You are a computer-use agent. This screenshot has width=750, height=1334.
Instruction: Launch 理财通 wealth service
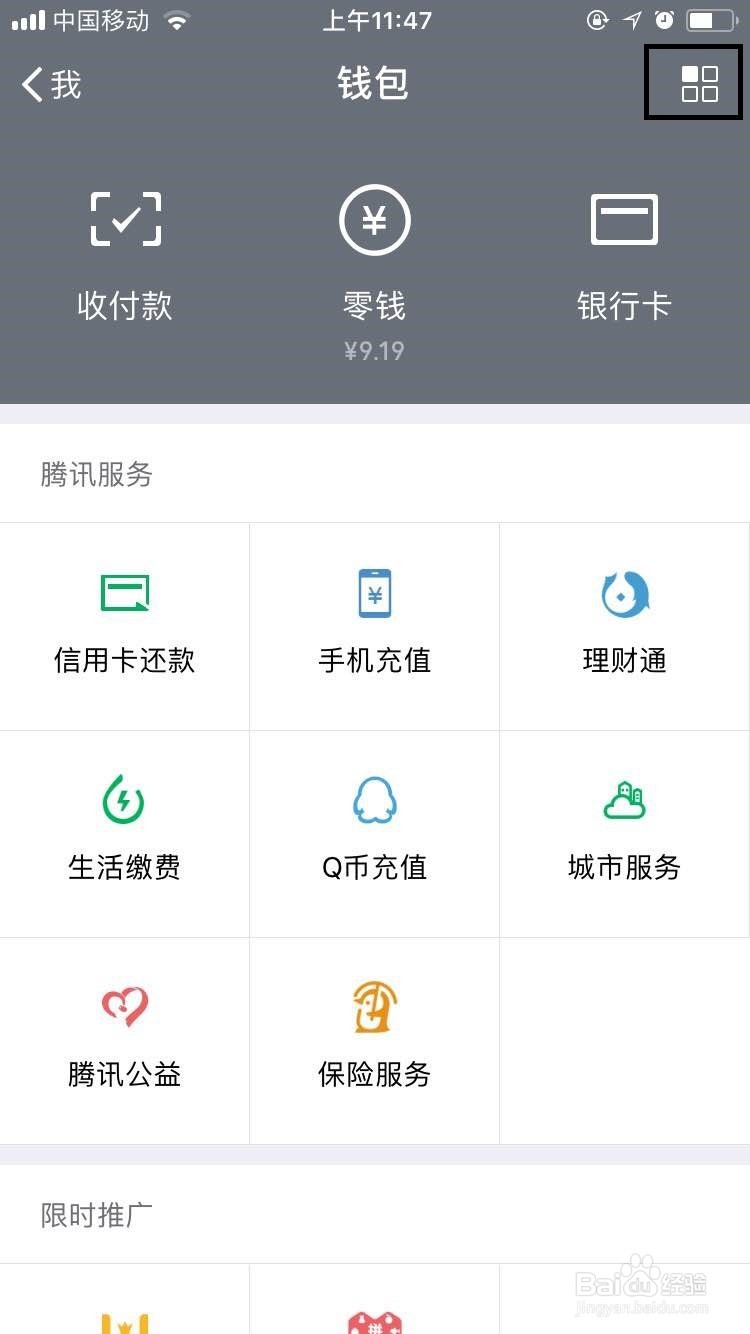pyautogui.click(x=624, y=625)
